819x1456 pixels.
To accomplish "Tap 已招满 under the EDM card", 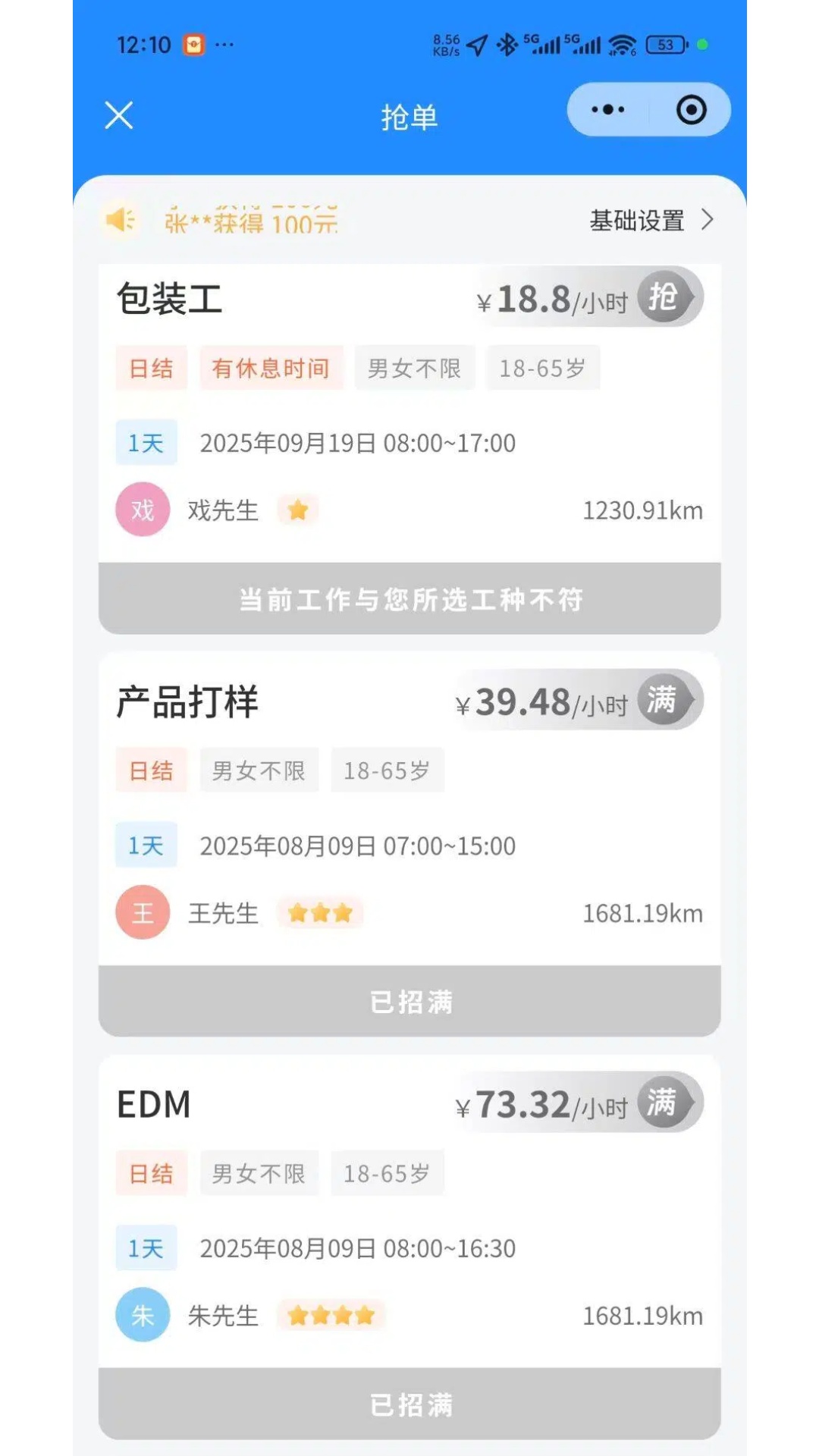I will pyautogui.click(x=409, y=1404).
